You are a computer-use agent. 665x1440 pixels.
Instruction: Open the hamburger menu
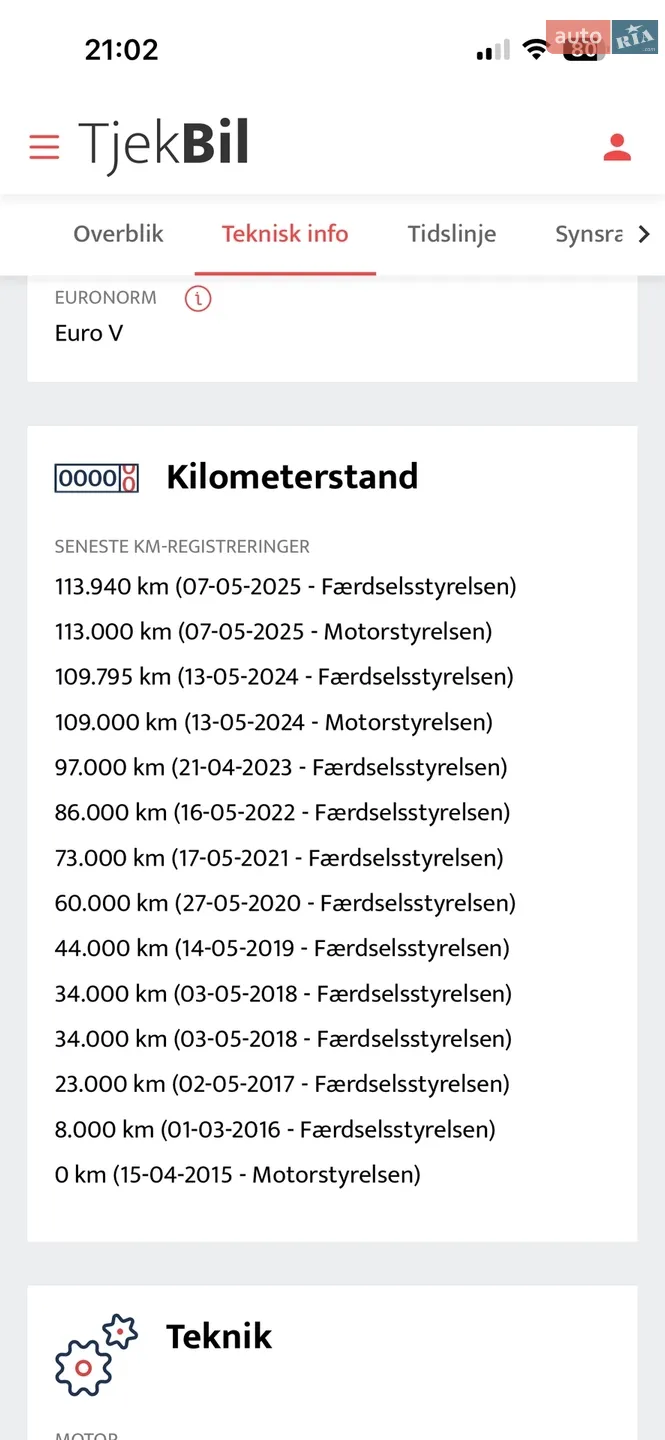click(x=44, y=148)
